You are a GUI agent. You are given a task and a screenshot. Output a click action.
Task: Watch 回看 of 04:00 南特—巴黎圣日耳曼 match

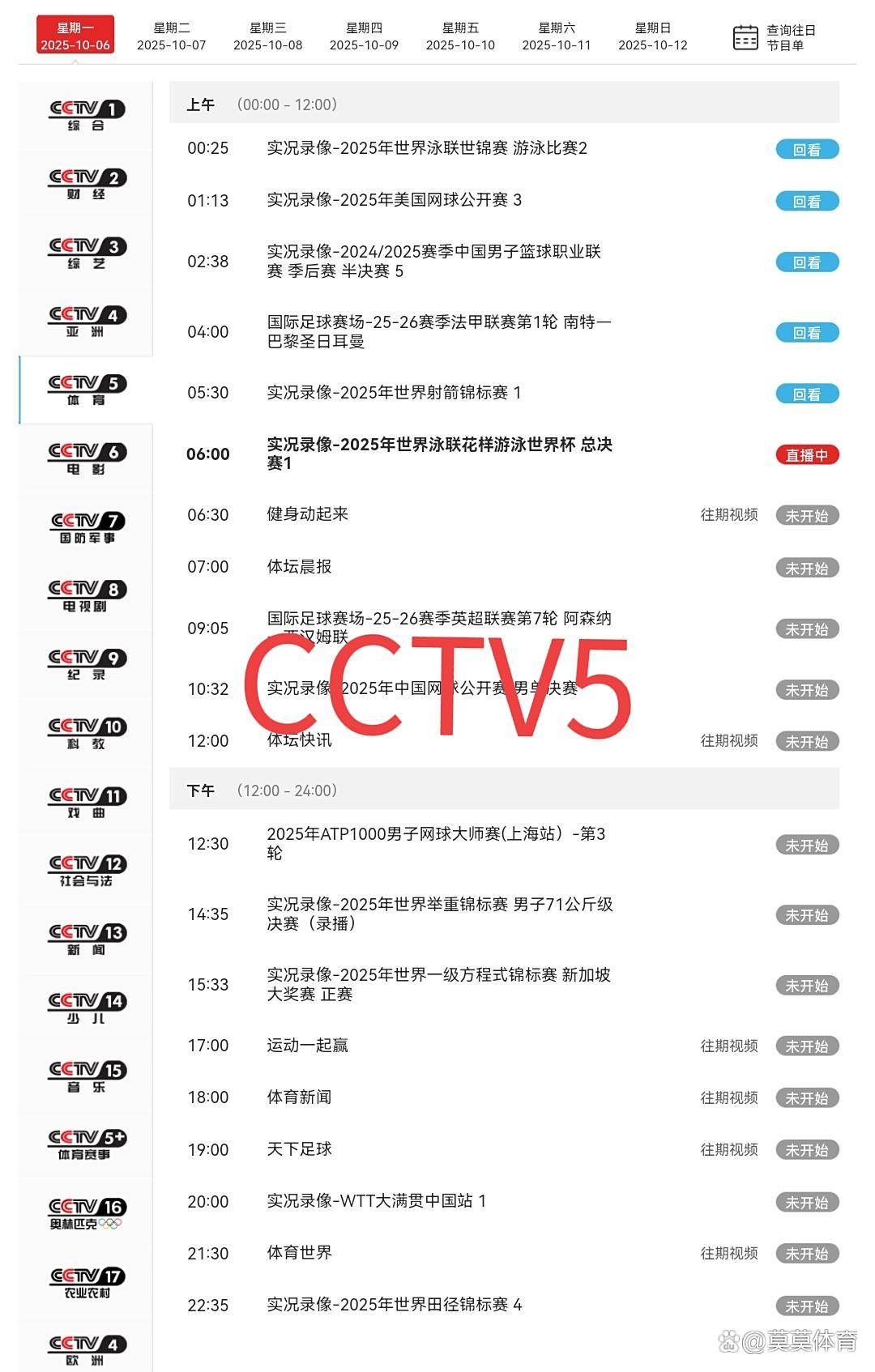[806, 332]
